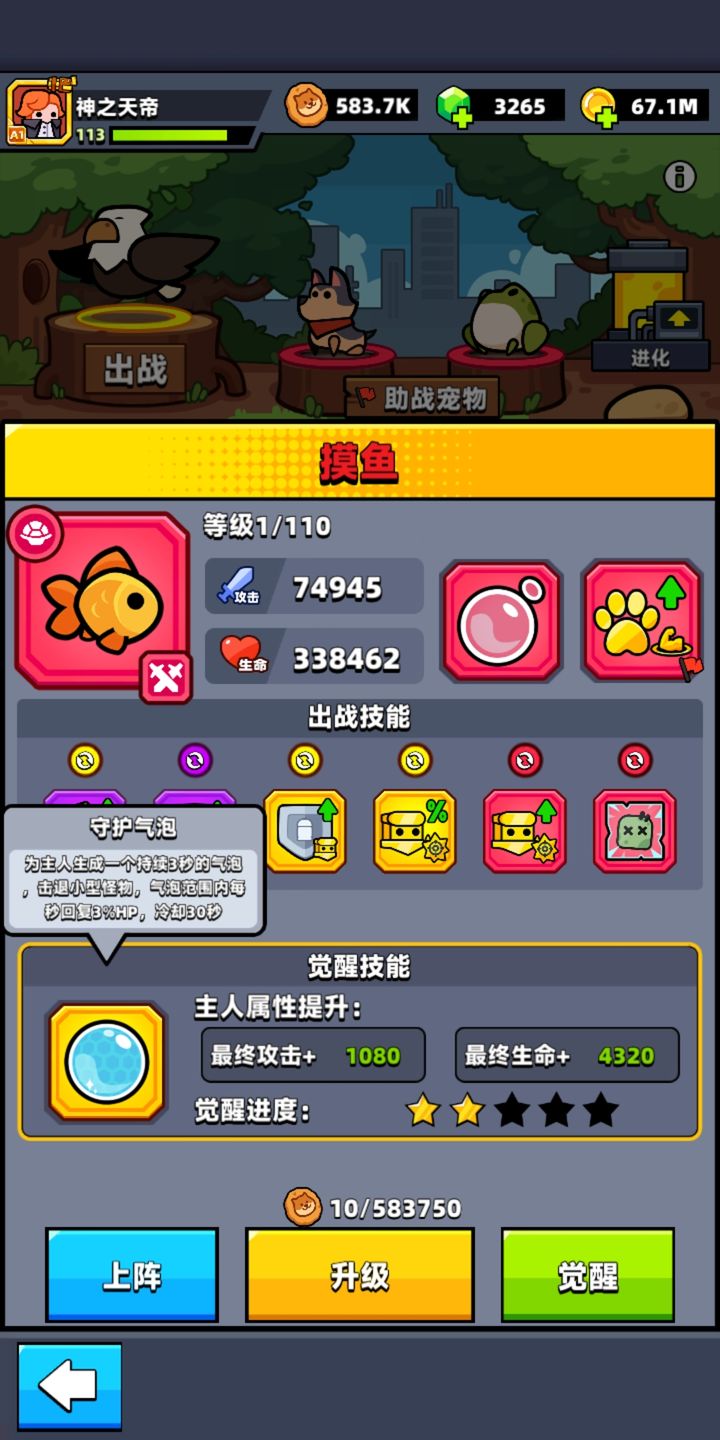
Task: Tap the red helmet arrow skill icon
Action: pos(524,831)
